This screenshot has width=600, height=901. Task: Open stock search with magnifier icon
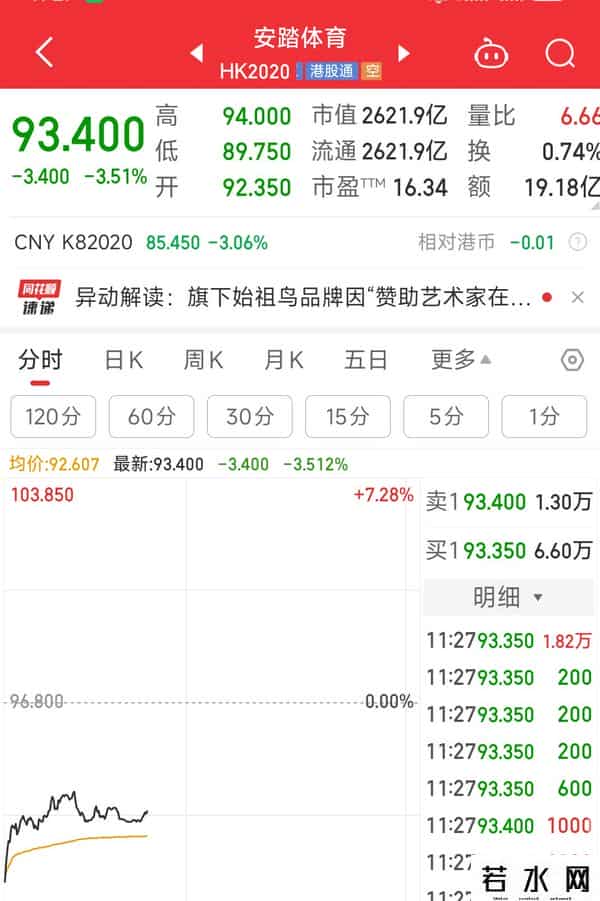click(560, 53)
